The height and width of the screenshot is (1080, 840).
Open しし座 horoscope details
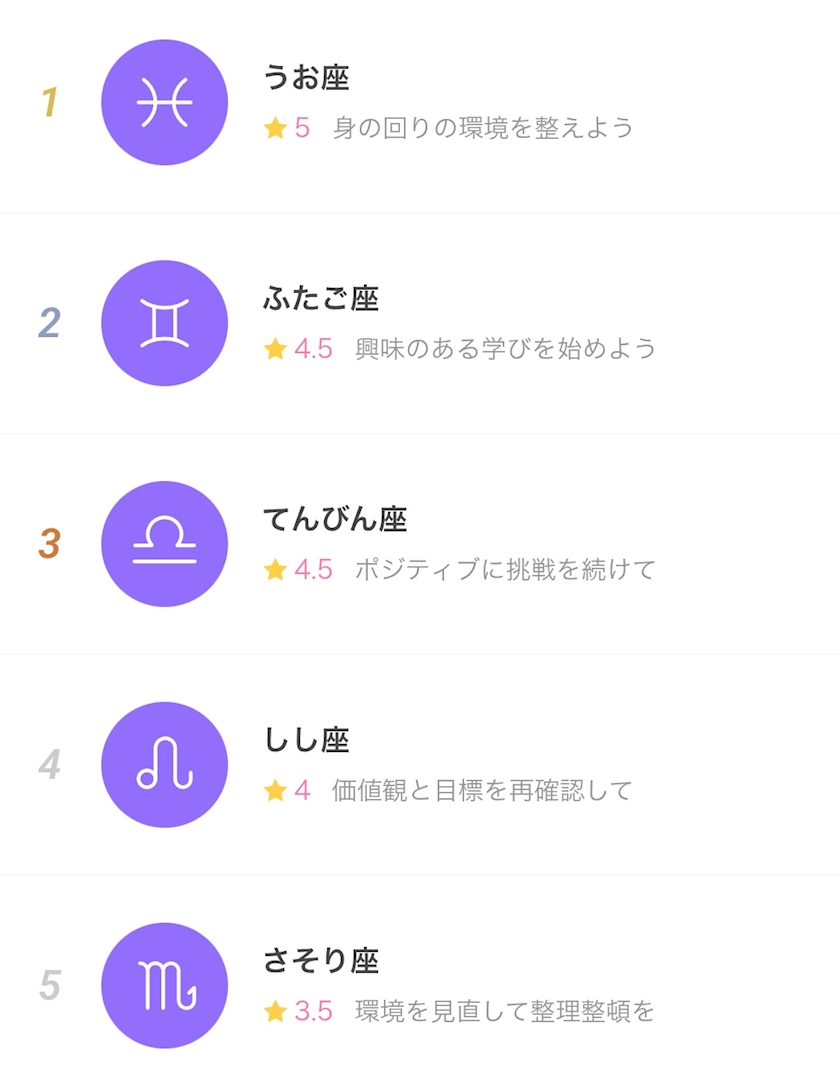point(420,765)
